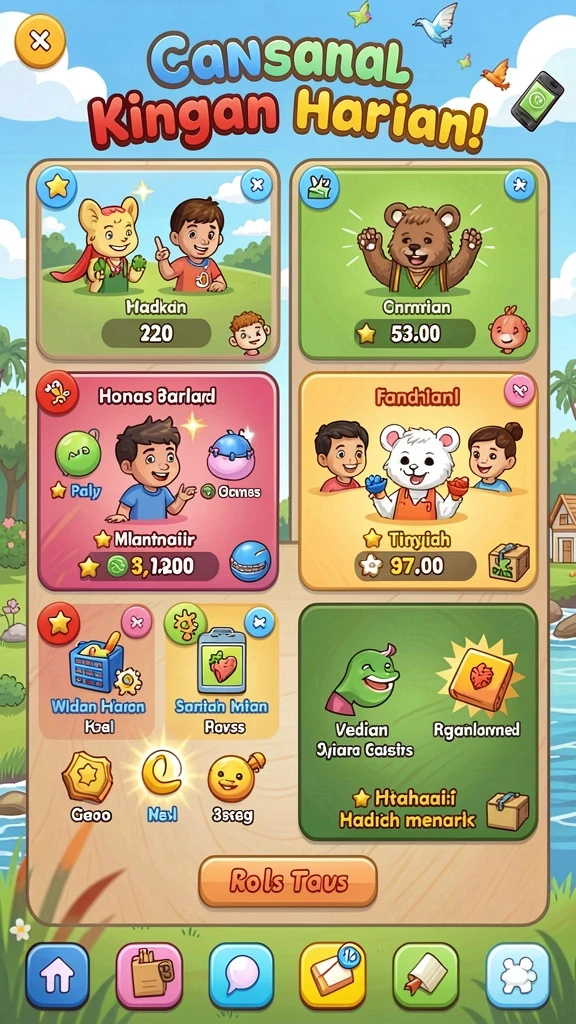Open the Fandhlanl card

pos(418,481)
